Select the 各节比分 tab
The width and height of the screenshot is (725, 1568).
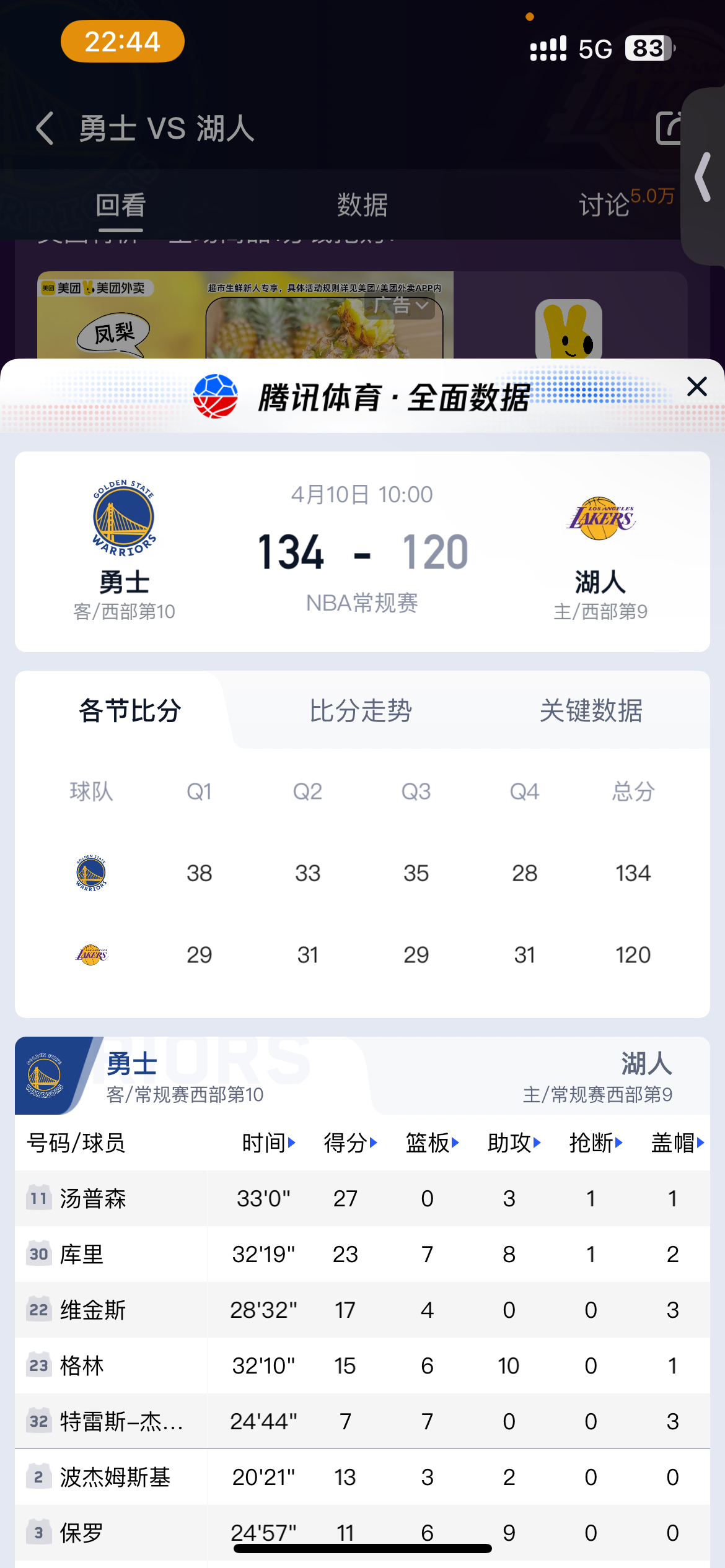[130, 710]
